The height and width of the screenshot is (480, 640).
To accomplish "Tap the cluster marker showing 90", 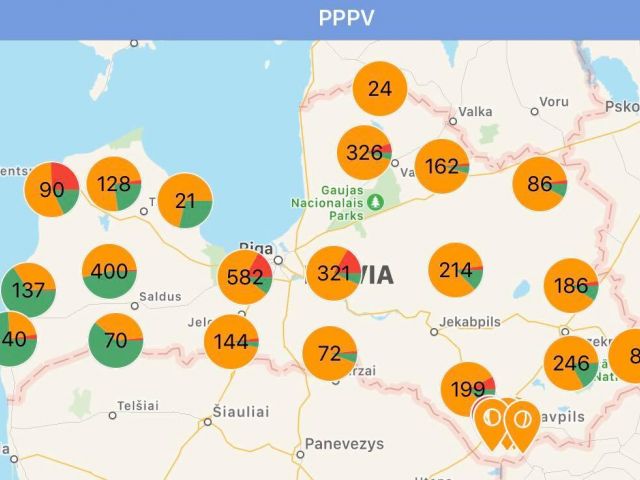I will pos(52,190).
